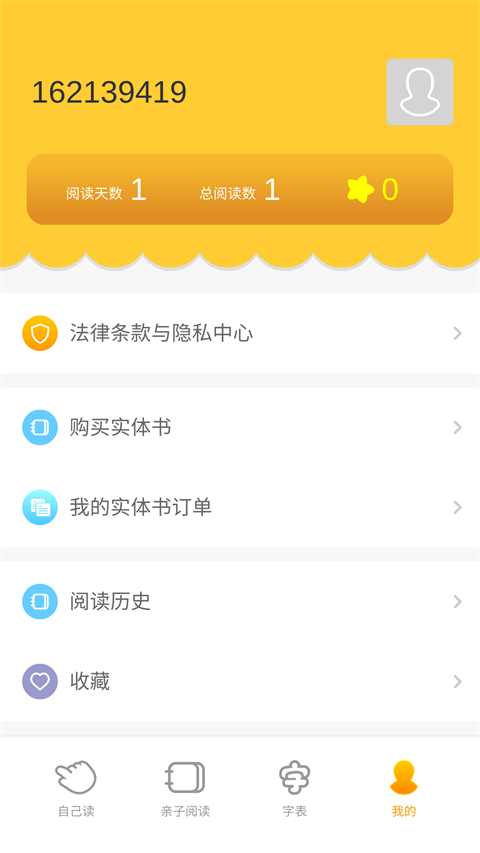Open 购买实体书
This screenshot has width=480, height=853.
pyautogui.click(x=240, y=428)
